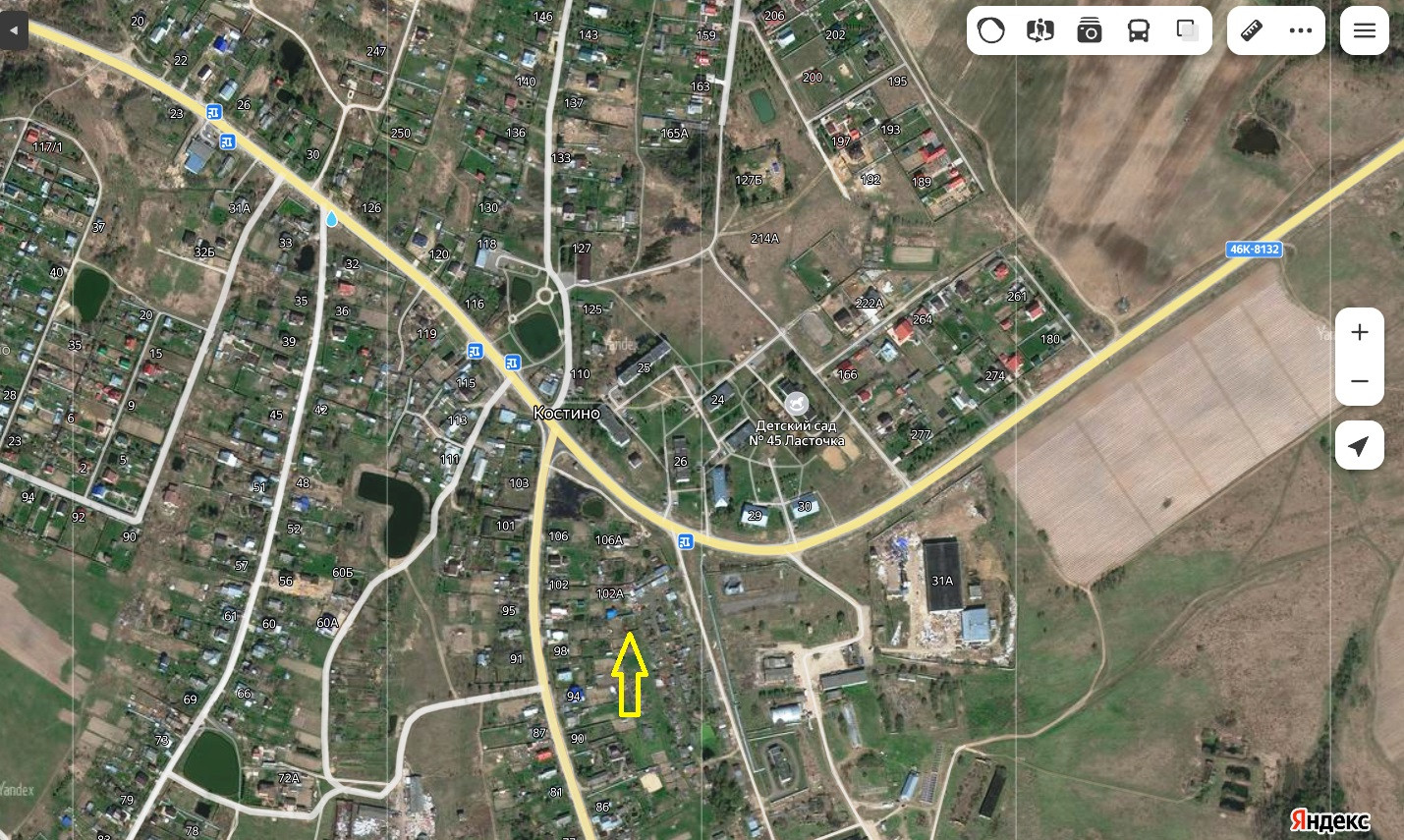Toggle the traffic layer

click(991, 30)
